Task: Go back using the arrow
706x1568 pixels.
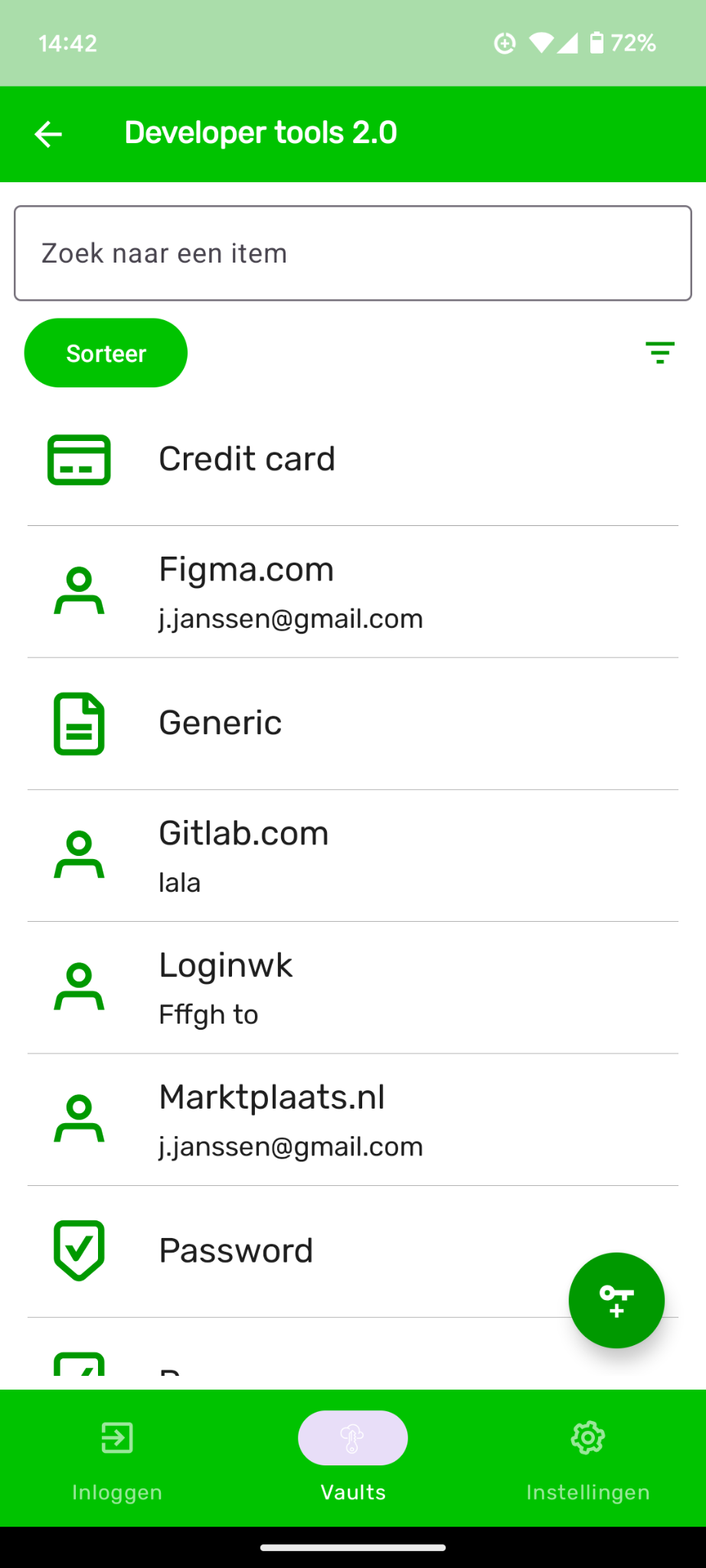Action: point(48,134)
